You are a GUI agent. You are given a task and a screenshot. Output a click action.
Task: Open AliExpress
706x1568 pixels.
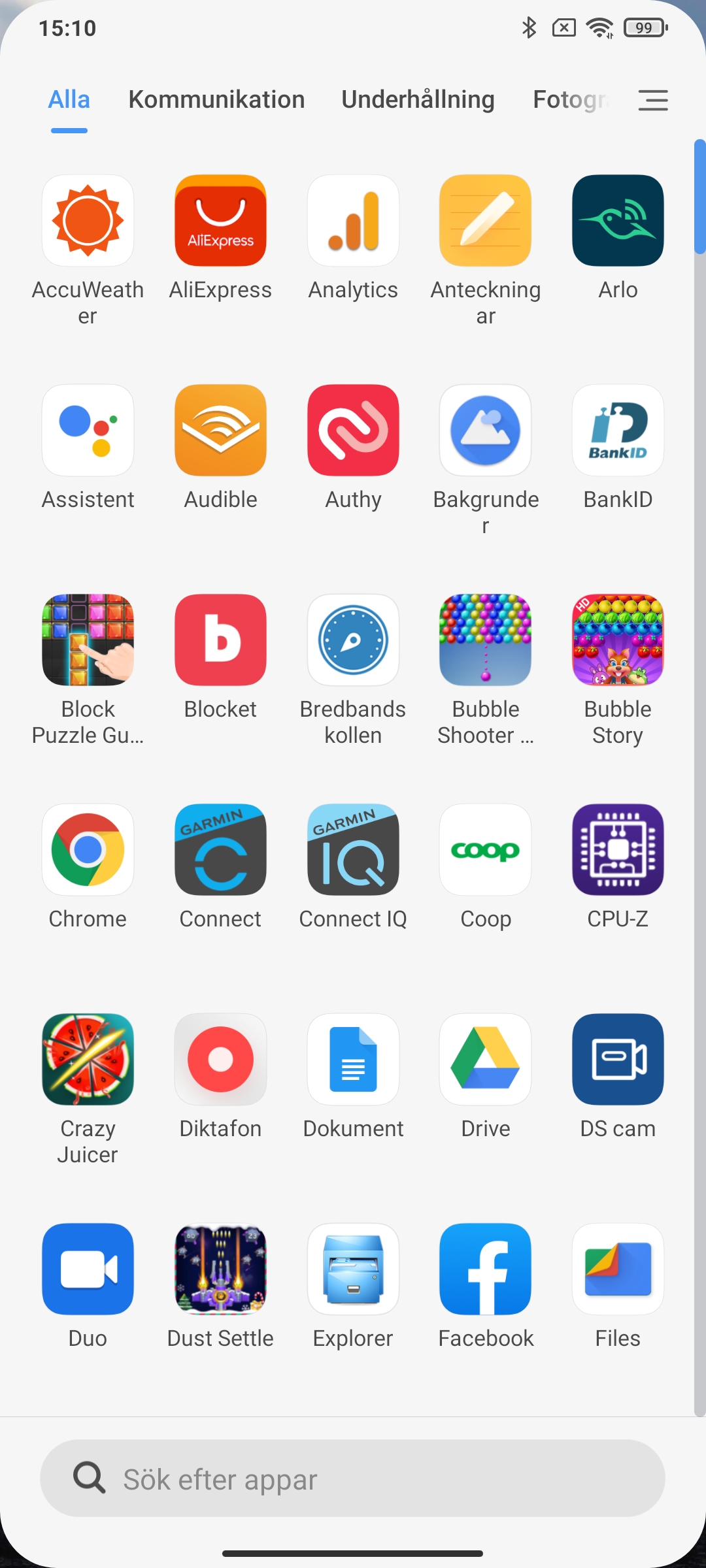pos(220,221)
